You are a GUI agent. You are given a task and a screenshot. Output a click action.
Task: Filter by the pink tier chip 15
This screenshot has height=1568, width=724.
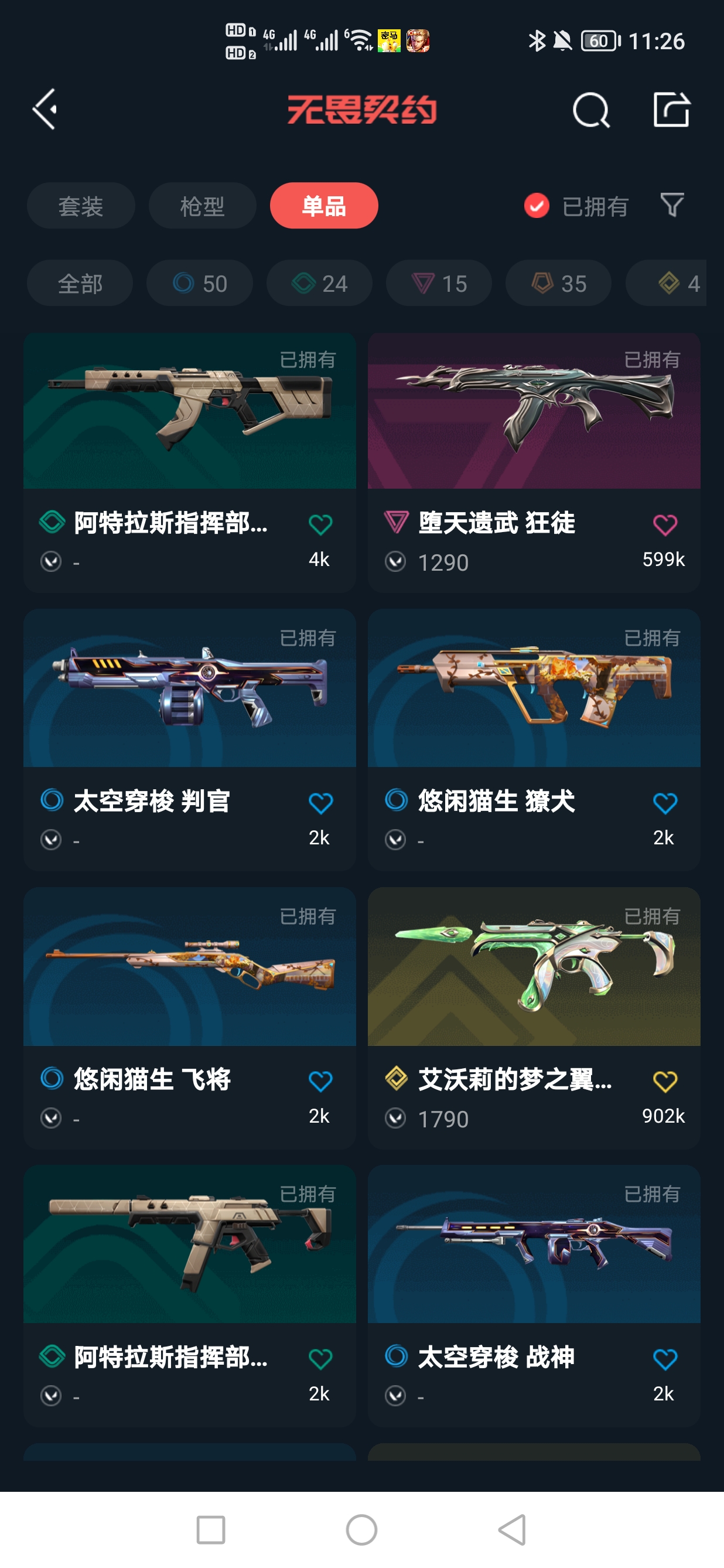pos(439,283)
